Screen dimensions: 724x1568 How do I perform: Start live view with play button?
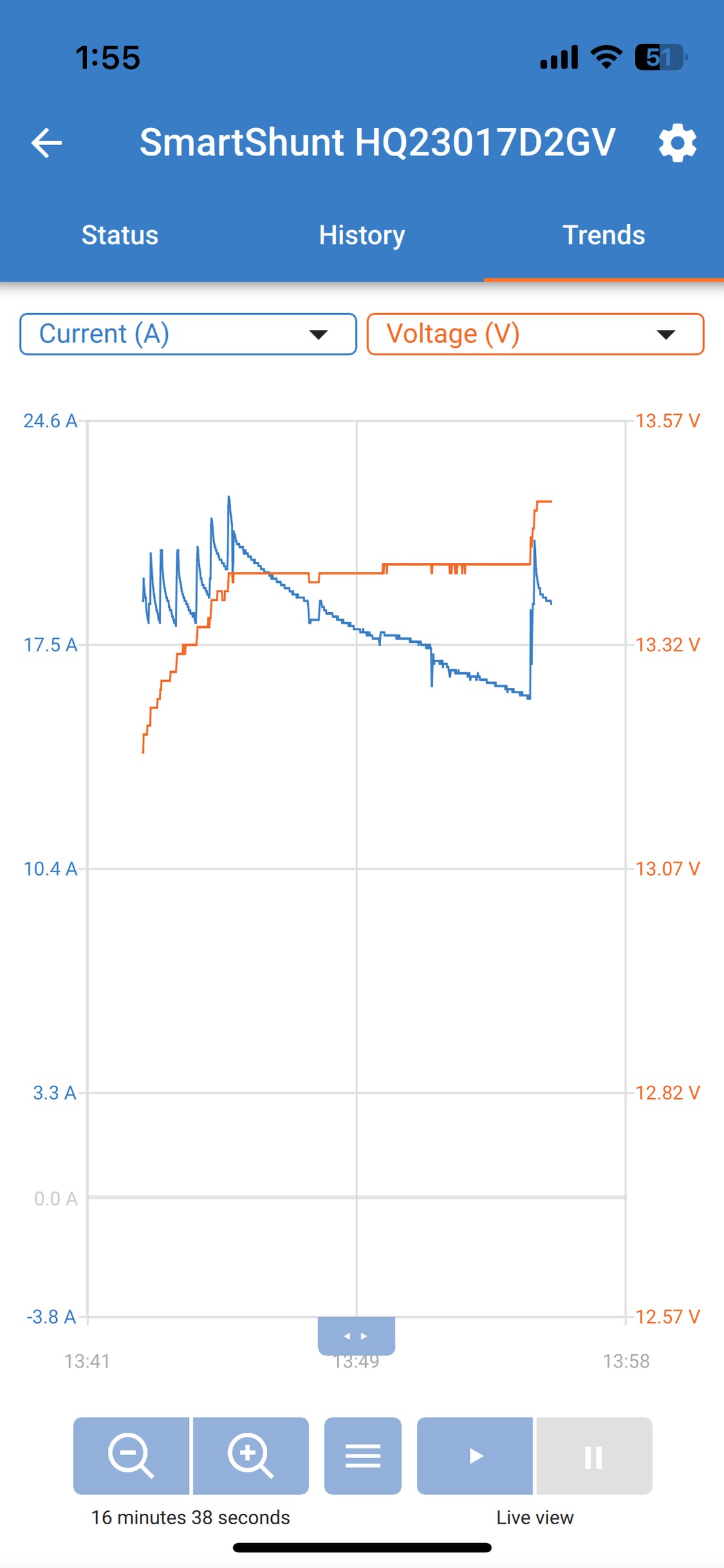pyautogui.click(x=475, y=1456)
